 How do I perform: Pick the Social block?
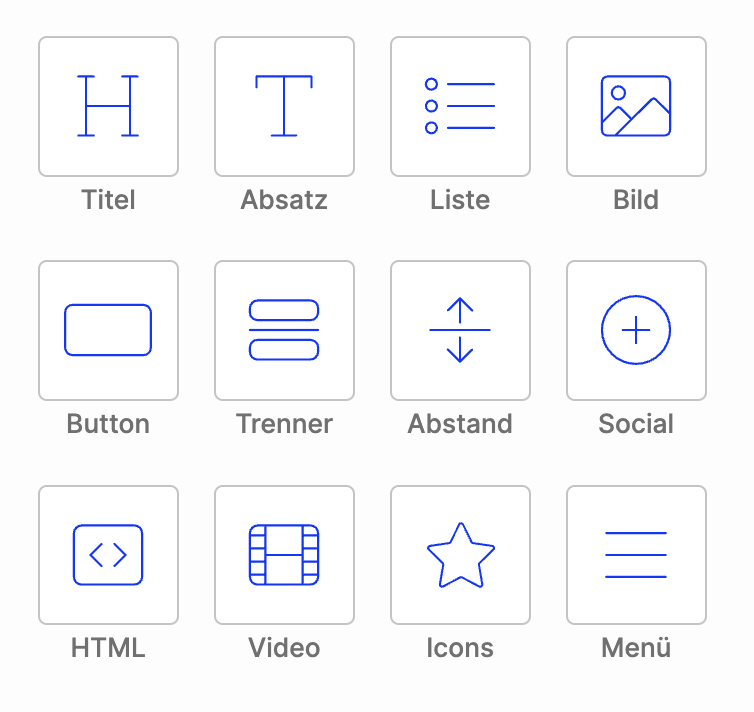pyautogui.click(x=636, y=330)
